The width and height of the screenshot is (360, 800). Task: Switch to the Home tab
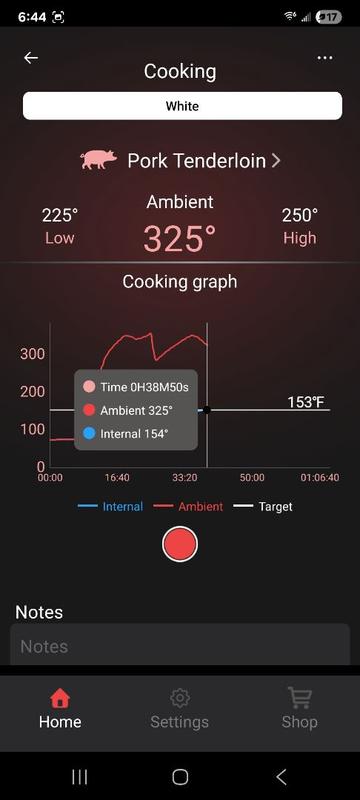pos(60,708)
